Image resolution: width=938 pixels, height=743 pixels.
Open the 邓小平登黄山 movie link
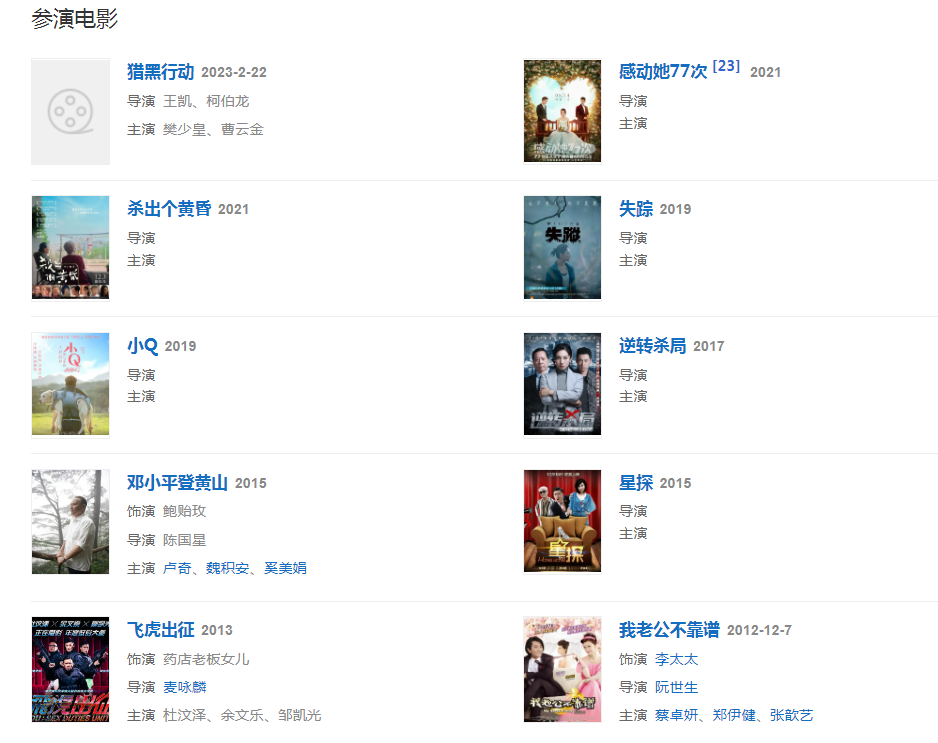[x=177, y=483]
